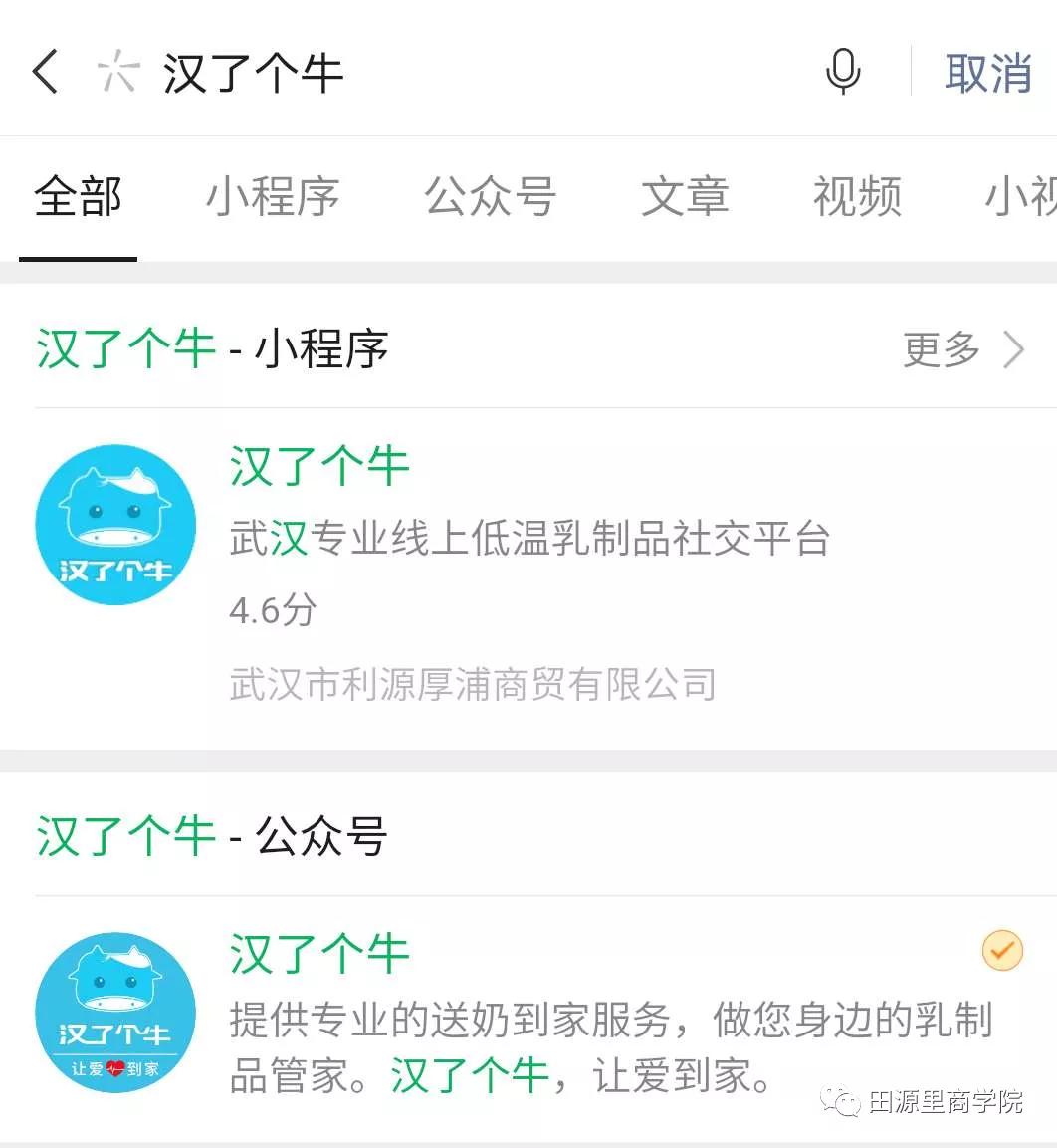Select the 全部 tab
This screenshot has height=1148, width=1057.
[77, 197]
